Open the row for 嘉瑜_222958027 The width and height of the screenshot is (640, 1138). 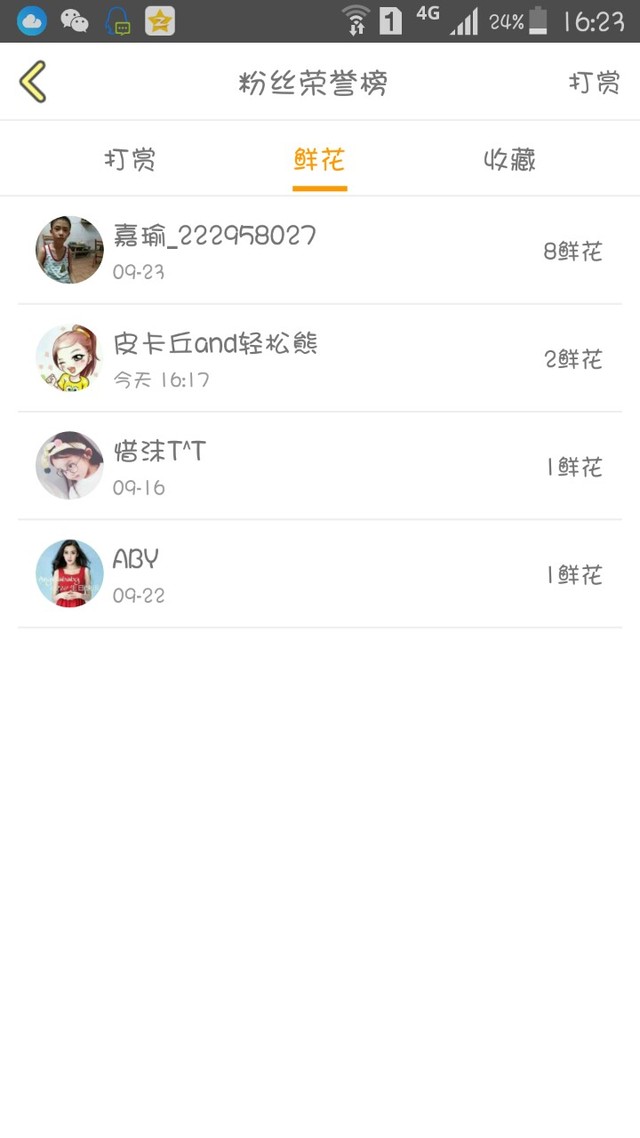(320, 250)
